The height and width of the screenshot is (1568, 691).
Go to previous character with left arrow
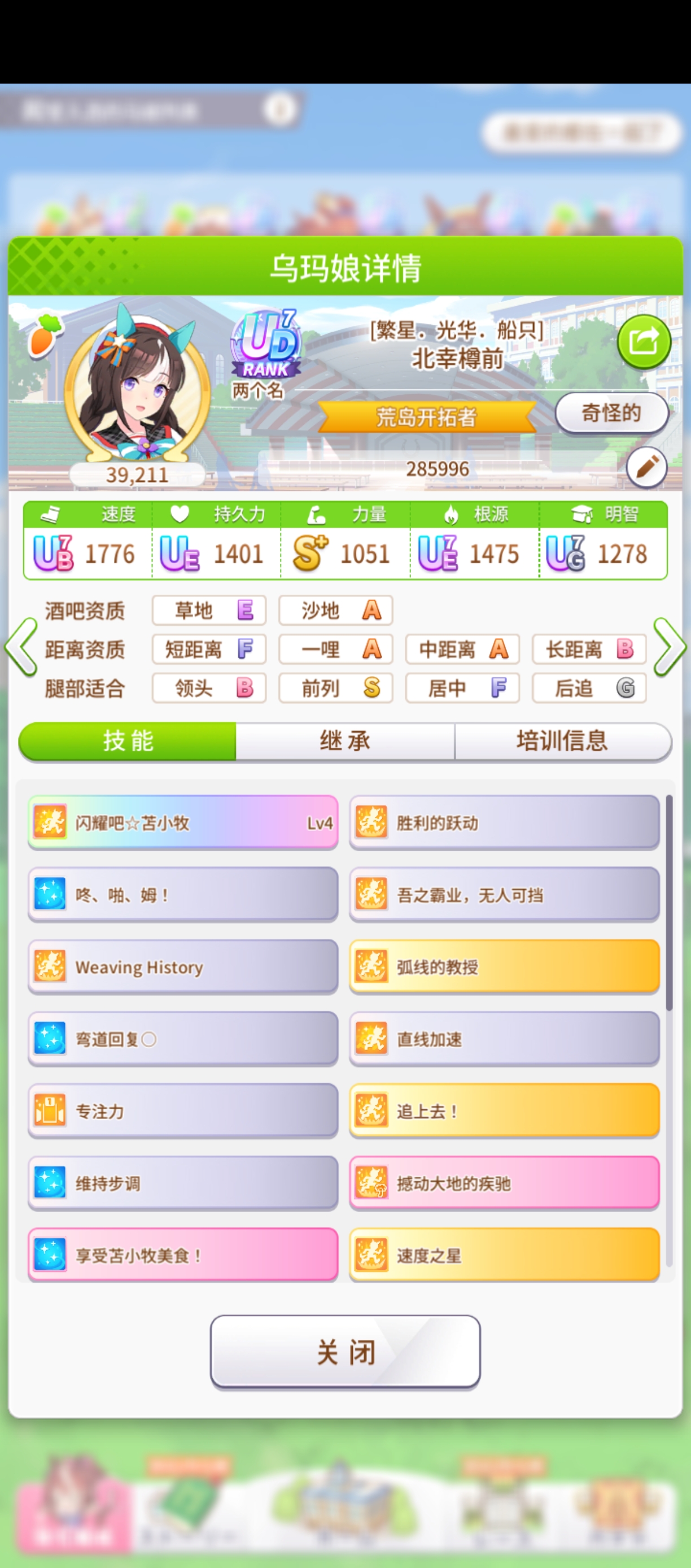[x=21, y=648]
